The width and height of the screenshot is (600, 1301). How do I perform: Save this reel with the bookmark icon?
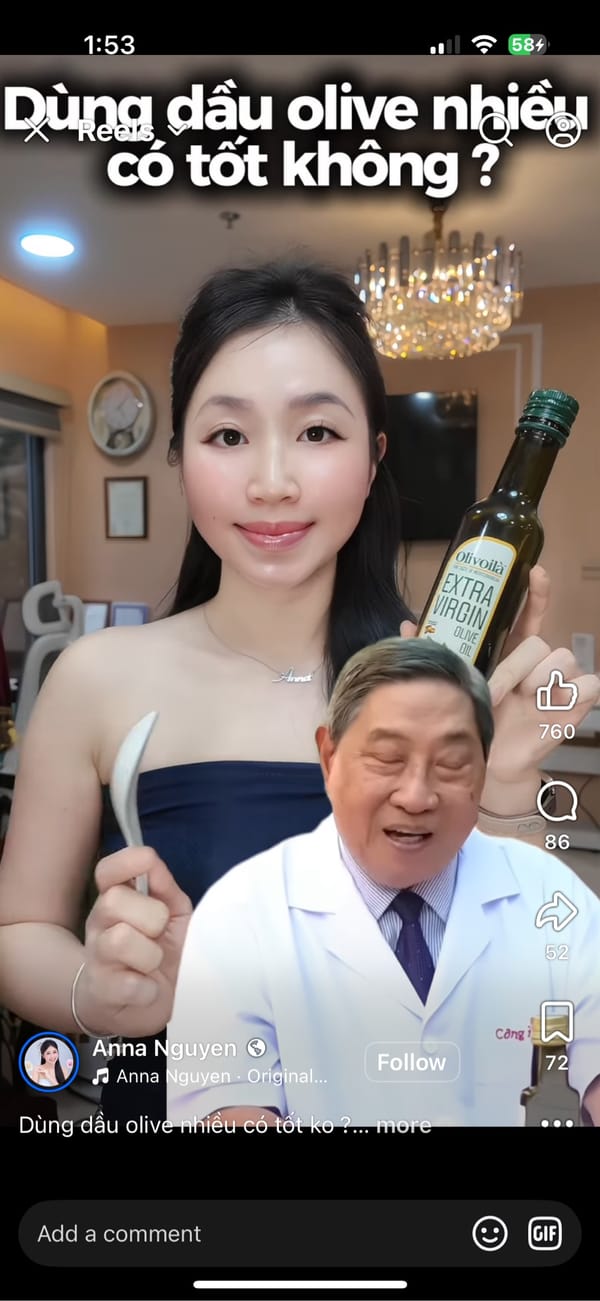pos(557,1020)
